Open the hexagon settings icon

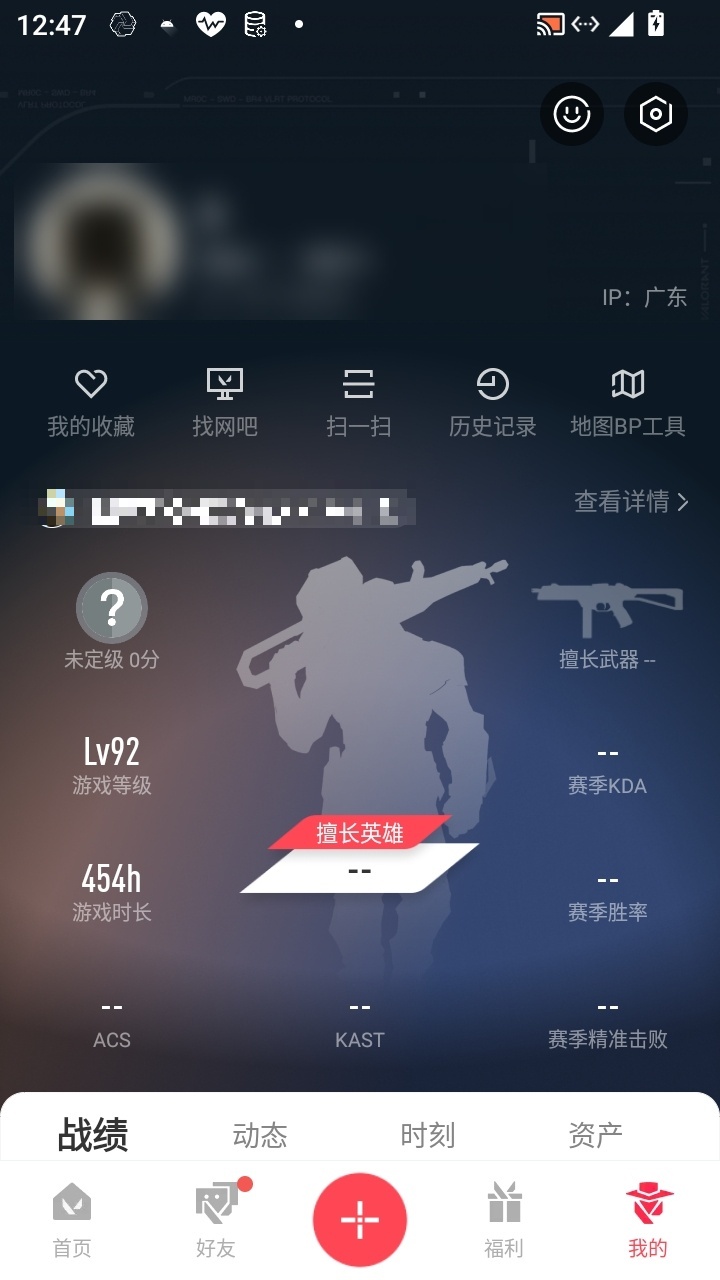(x=655, y=114)
